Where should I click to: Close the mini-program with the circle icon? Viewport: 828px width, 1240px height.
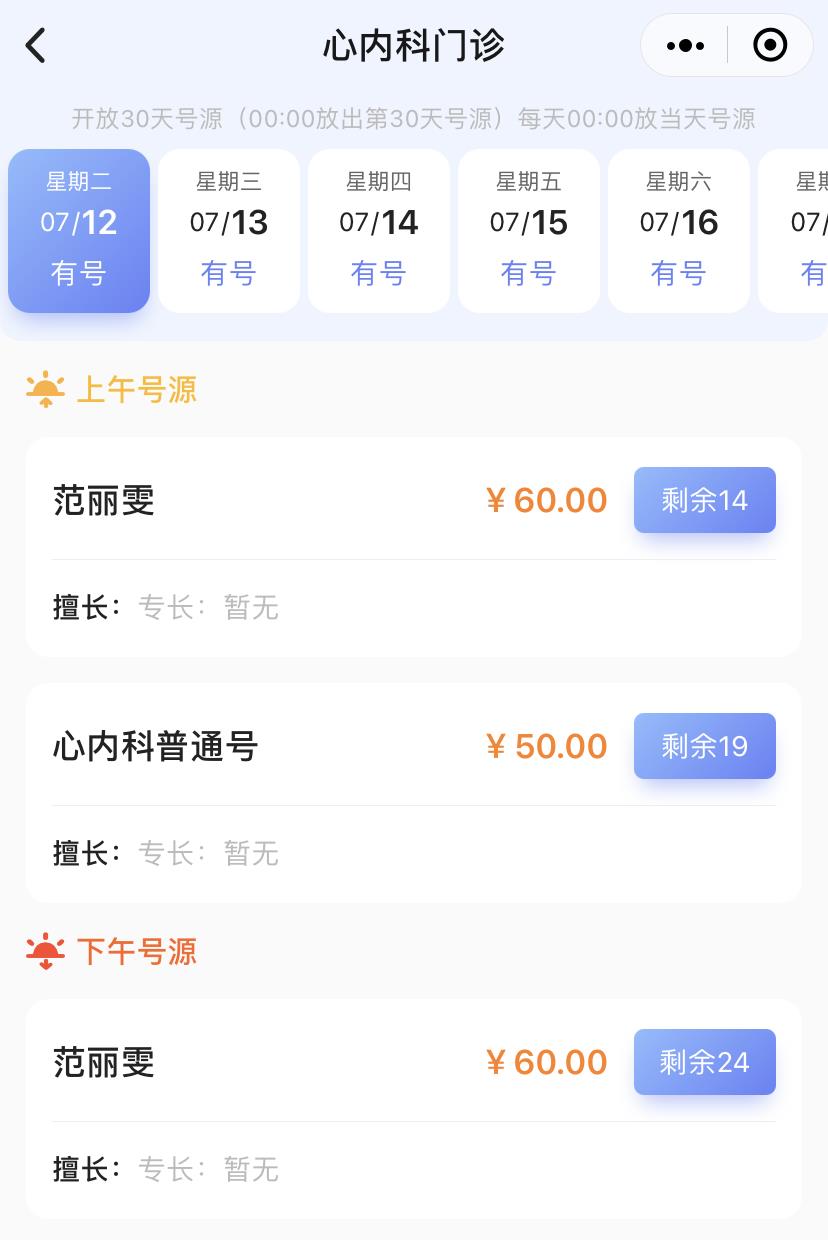tap(770, 46)
